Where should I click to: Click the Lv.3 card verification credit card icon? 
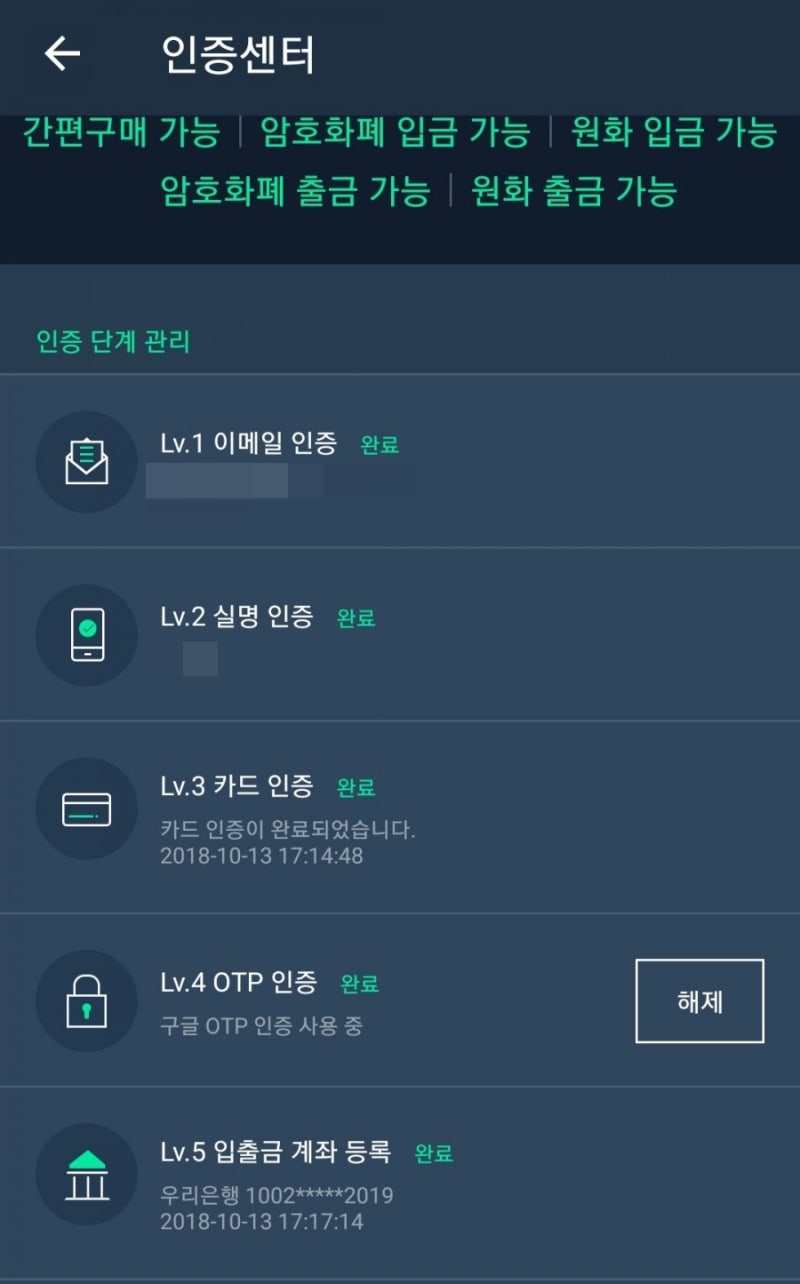pos(86,808)
